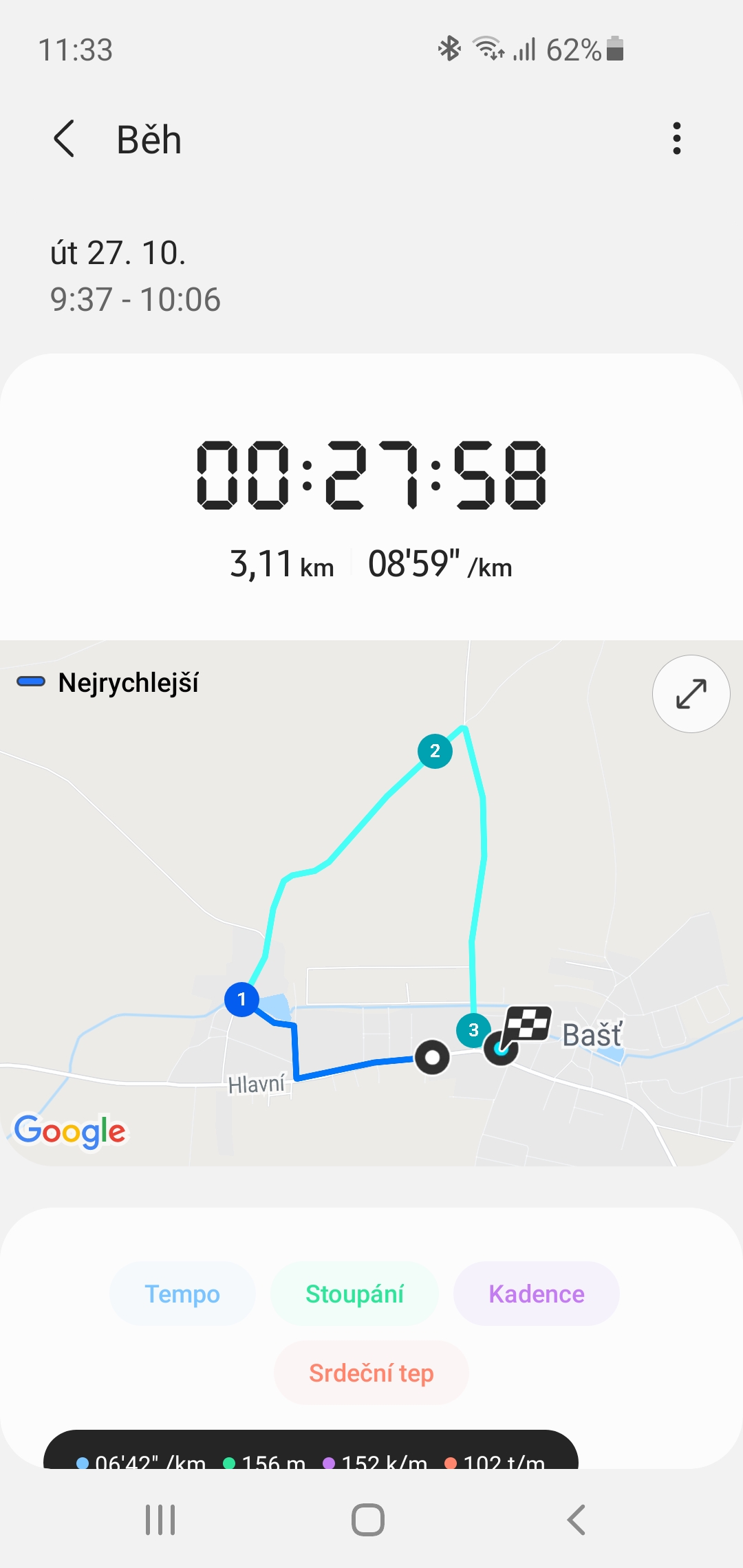
Task: Tap kilometer marker 2 on the map
Action: (x=435, y=751)
